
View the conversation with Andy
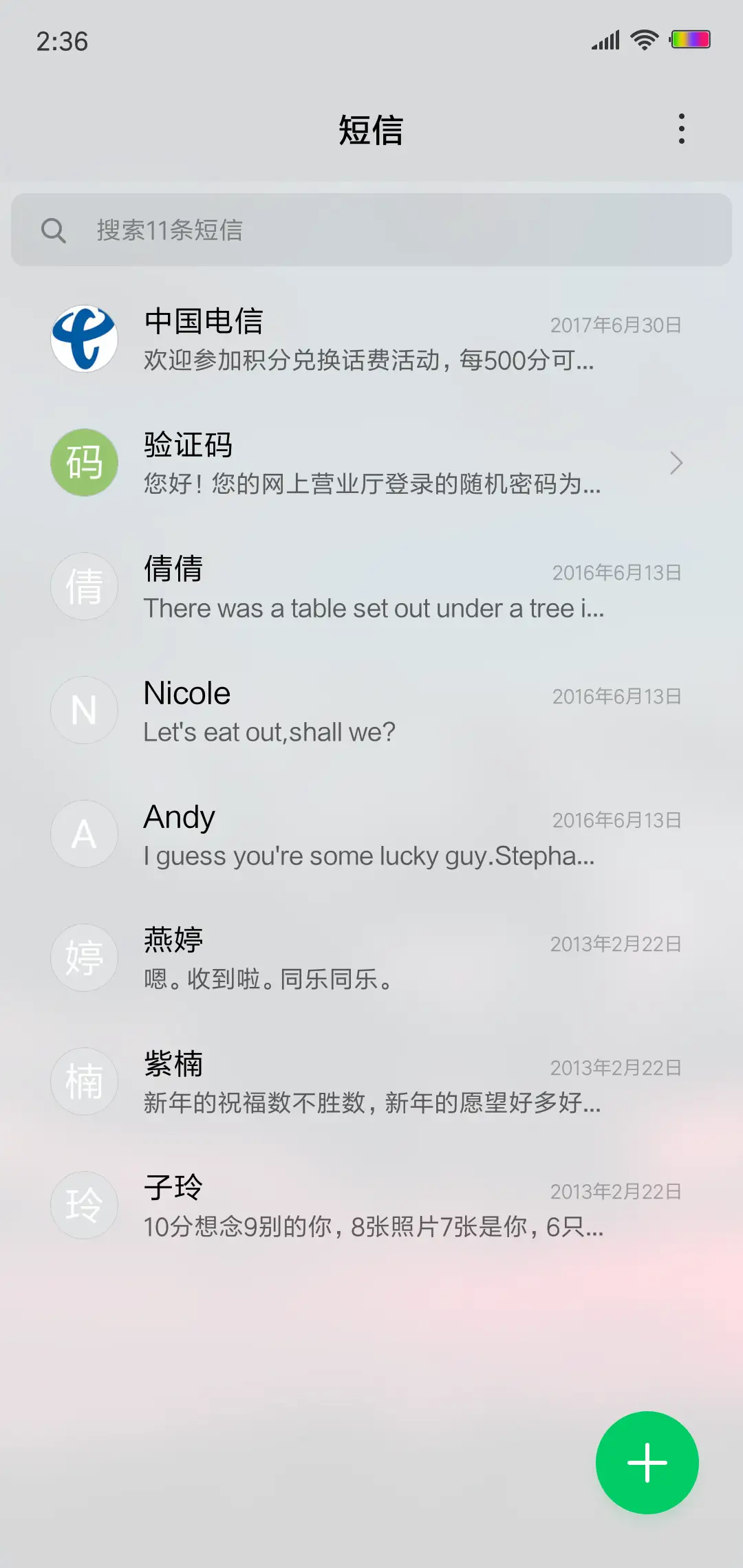pyautogui.click(x=371, y=834)
